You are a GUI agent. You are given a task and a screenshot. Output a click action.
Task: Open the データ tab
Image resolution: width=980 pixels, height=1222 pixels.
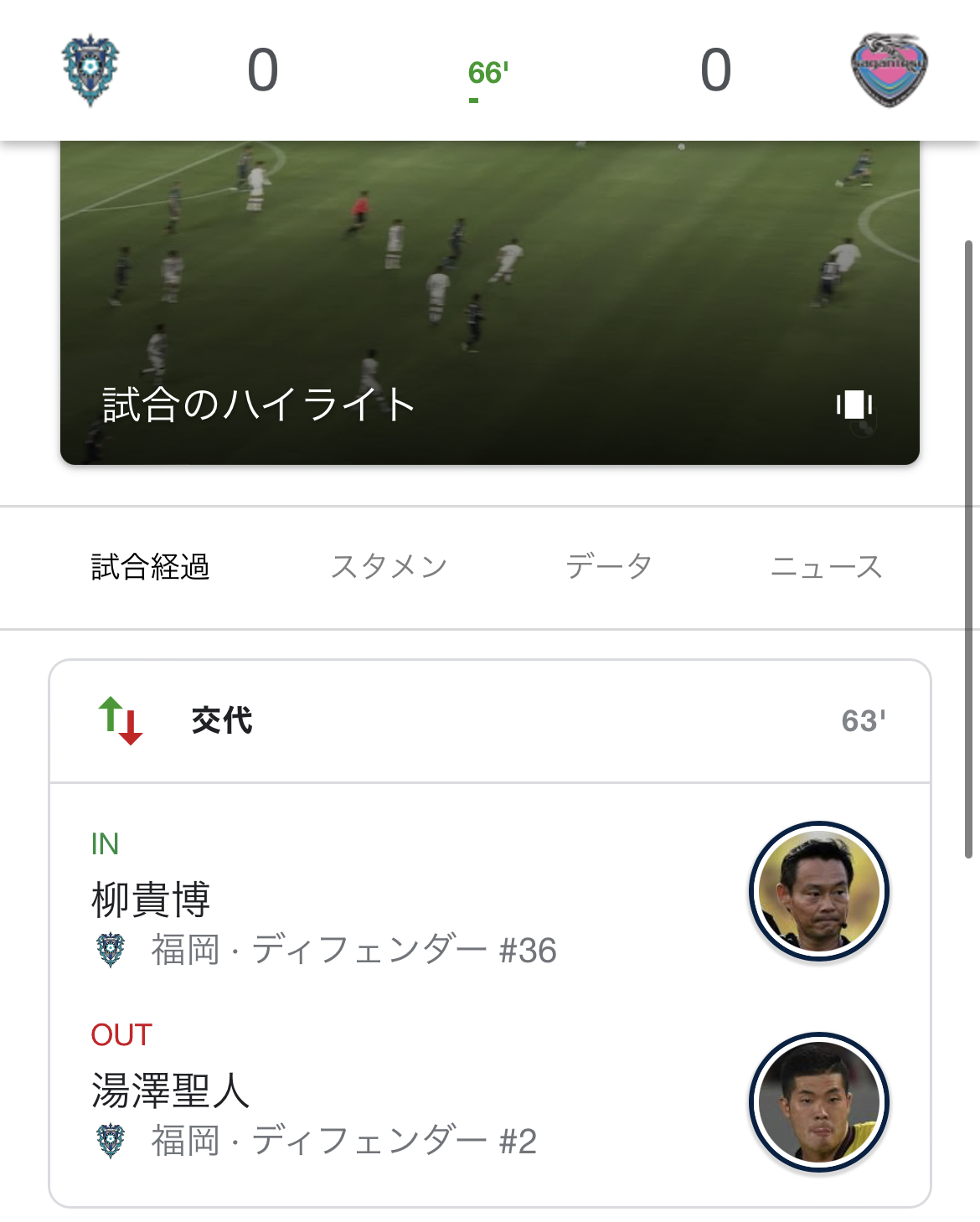pos(609,567)
